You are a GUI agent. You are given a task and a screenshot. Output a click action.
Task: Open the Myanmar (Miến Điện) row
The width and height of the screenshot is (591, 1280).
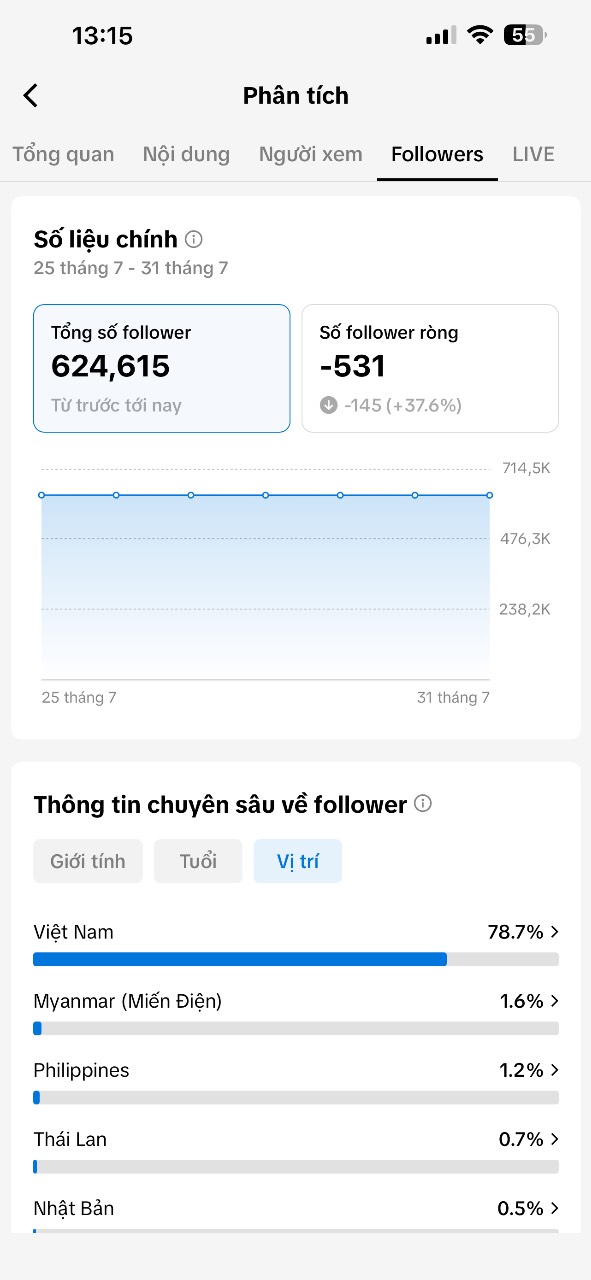point(296,1012)
